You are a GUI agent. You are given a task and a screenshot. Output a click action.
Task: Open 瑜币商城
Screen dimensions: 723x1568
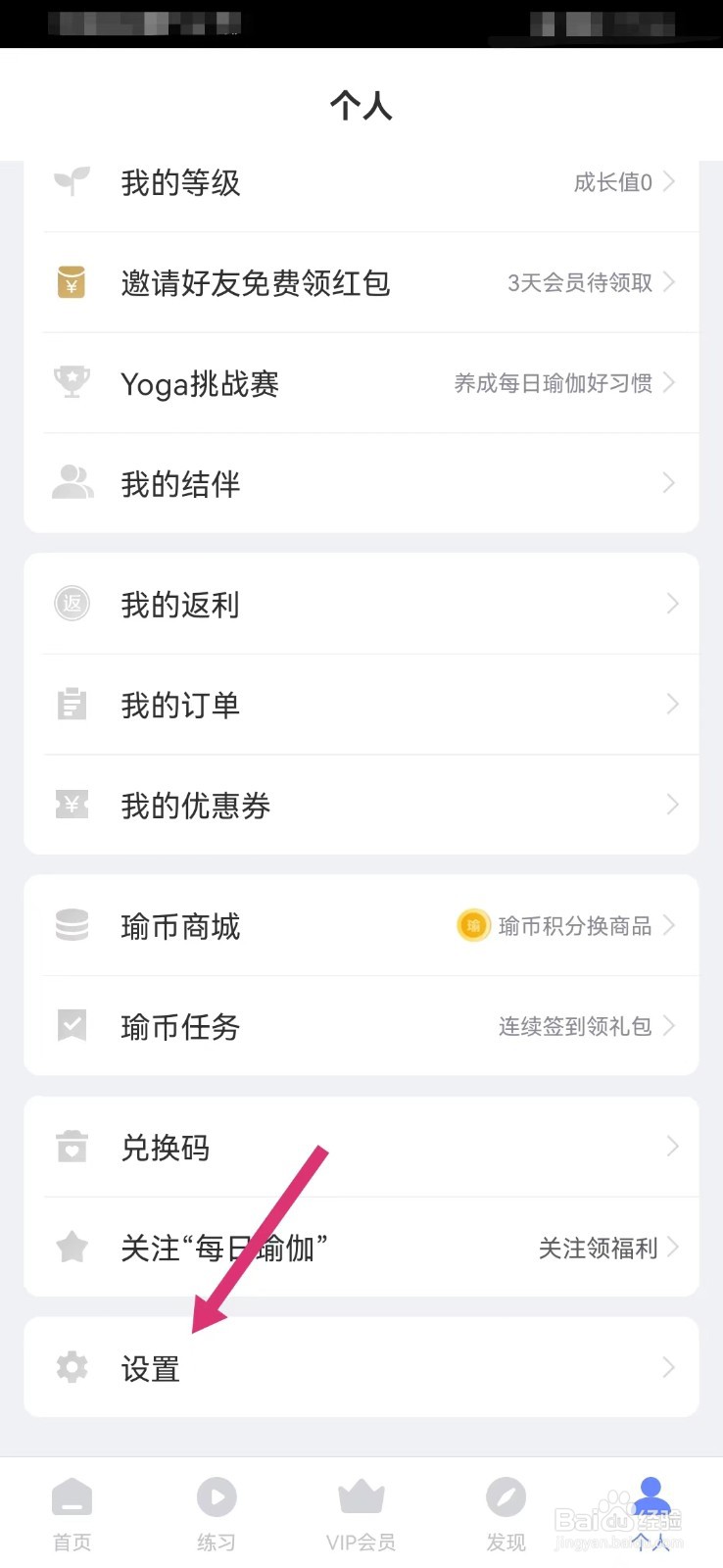(361, 925)
